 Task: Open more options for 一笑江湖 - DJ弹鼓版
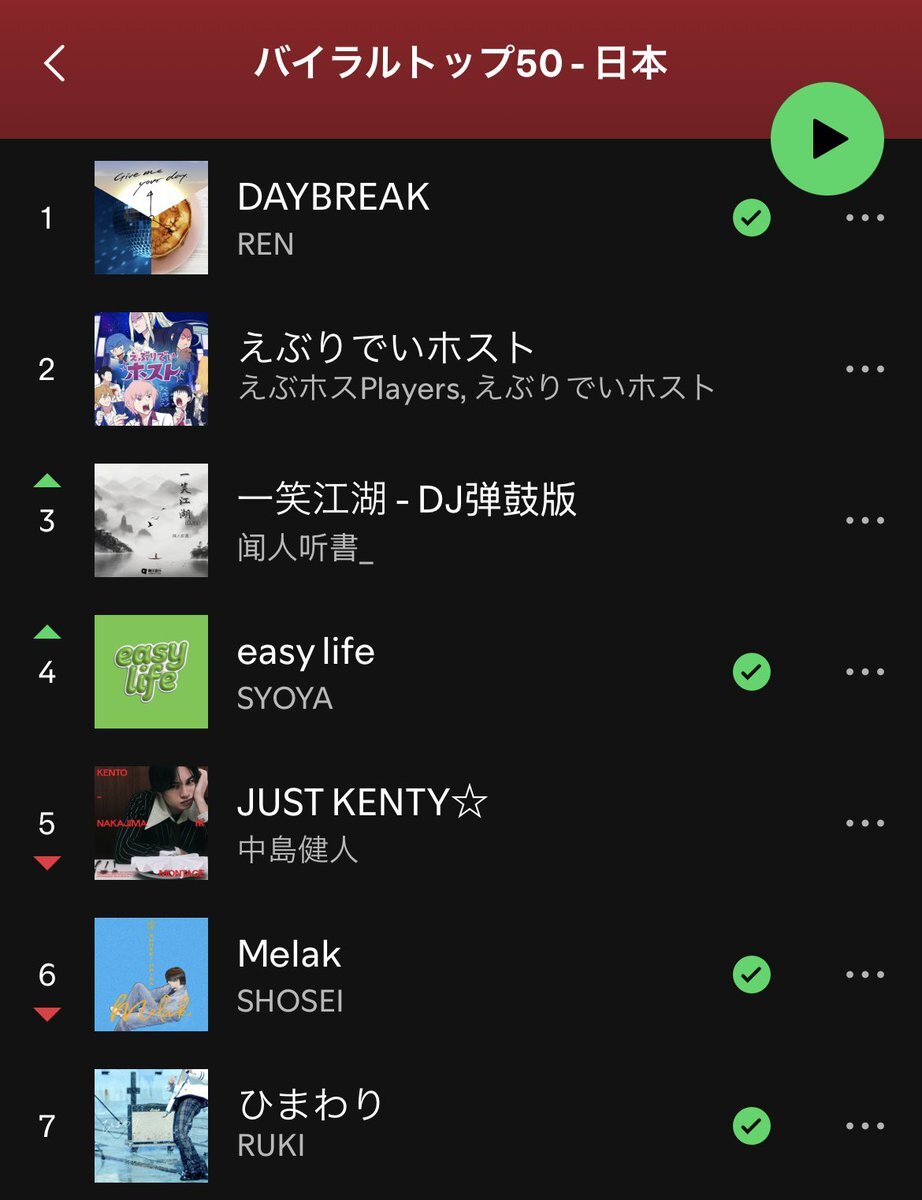[865, 520]
